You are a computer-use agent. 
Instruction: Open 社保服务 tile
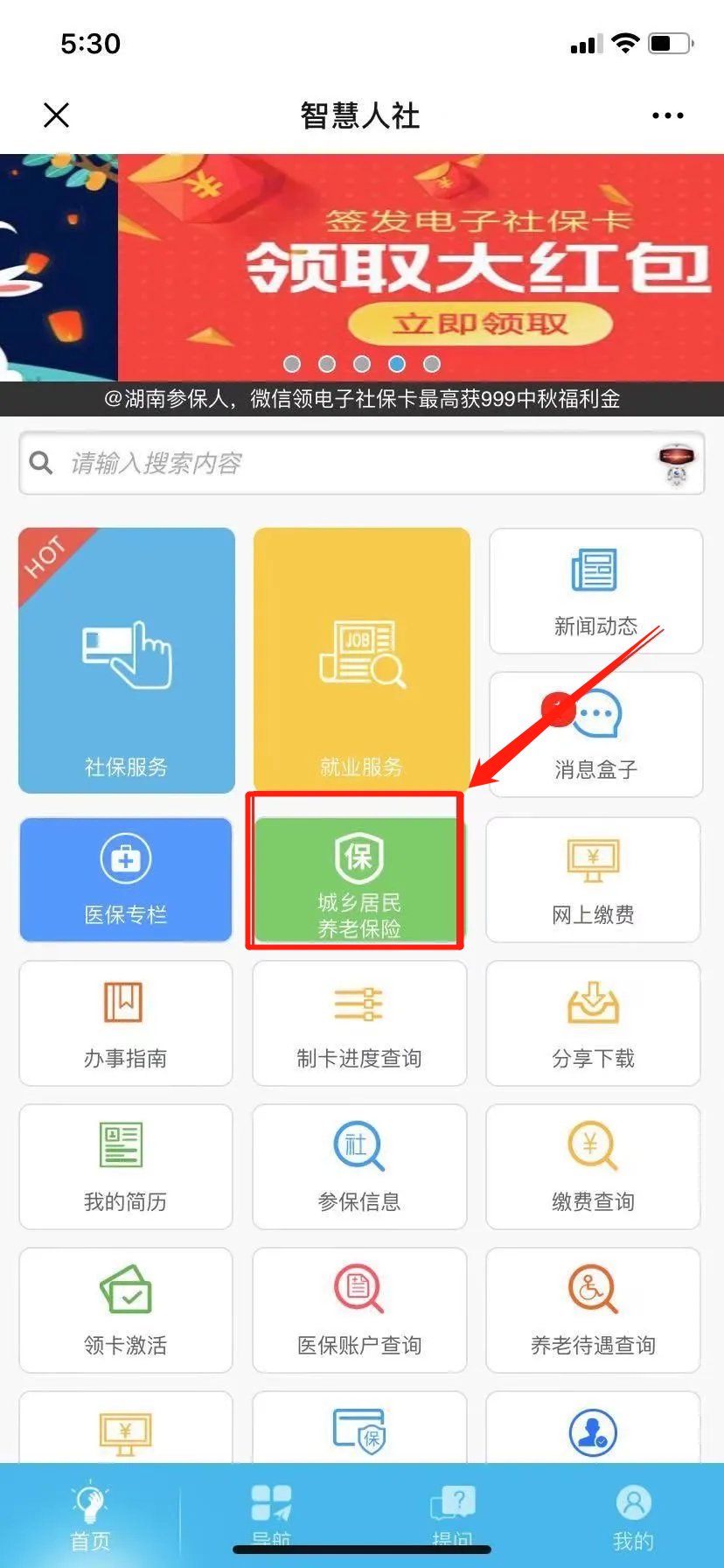(x=127, y=661)
